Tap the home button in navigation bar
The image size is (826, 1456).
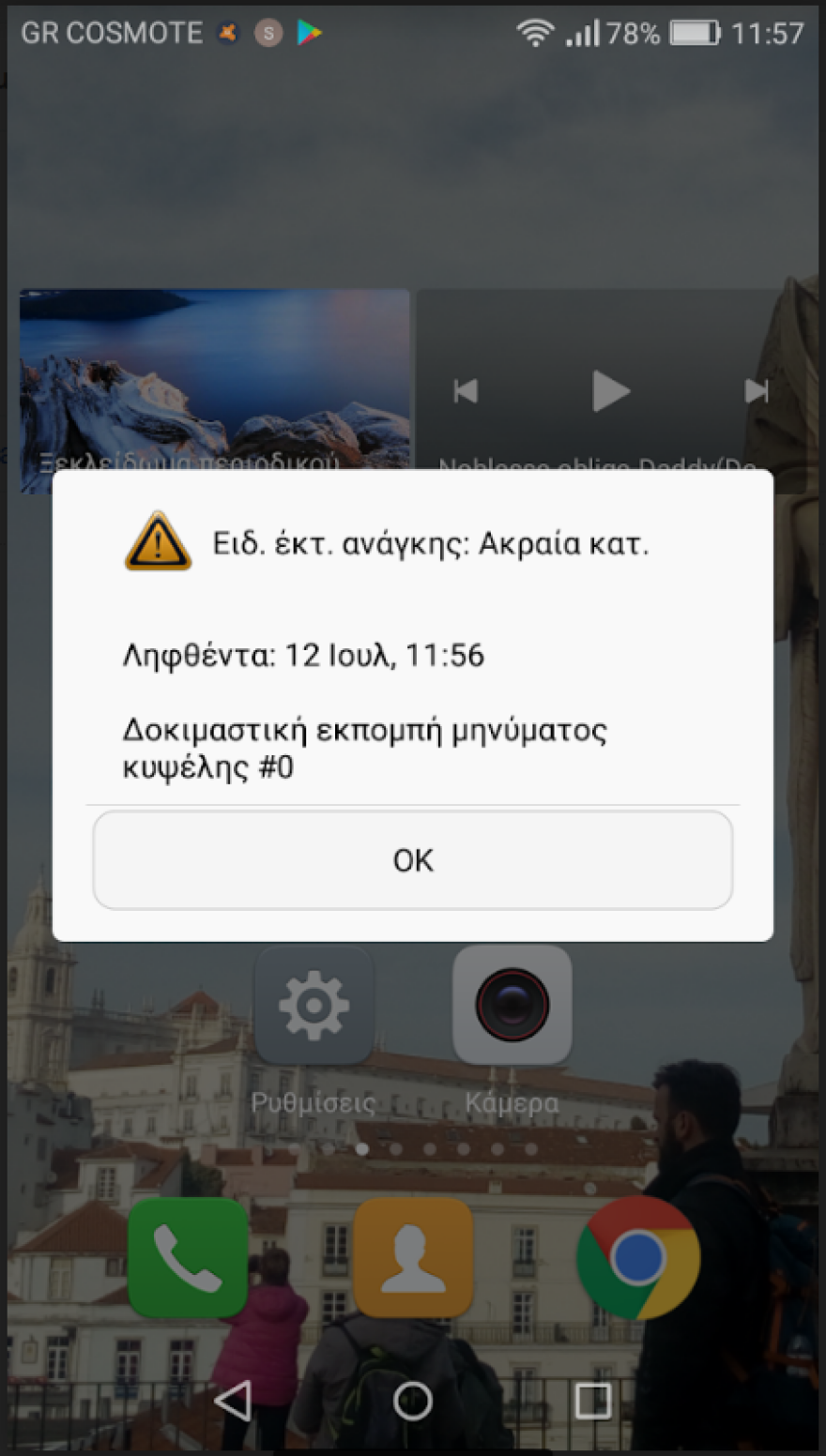[x=412, y=1402]
